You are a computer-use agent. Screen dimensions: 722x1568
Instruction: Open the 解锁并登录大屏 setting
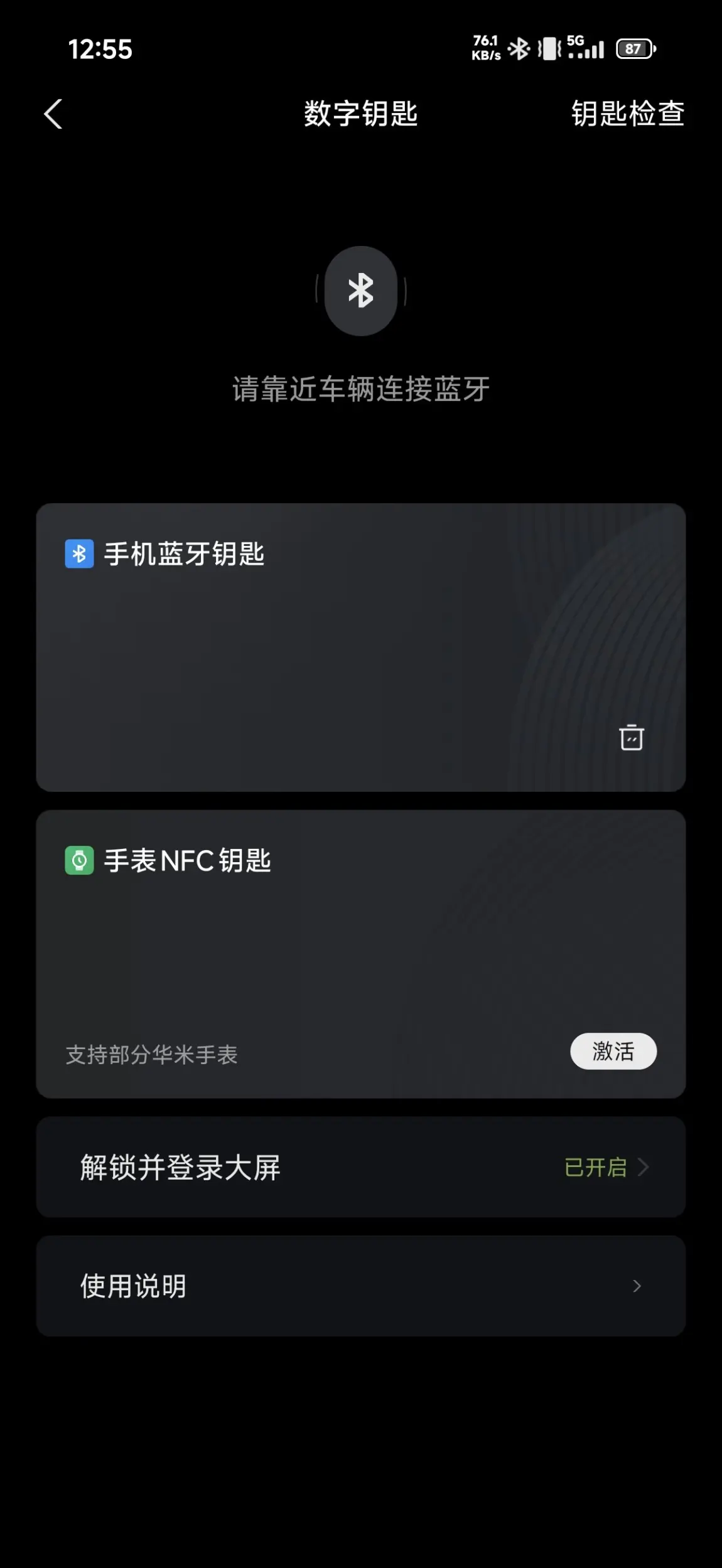coord(361,1166)
